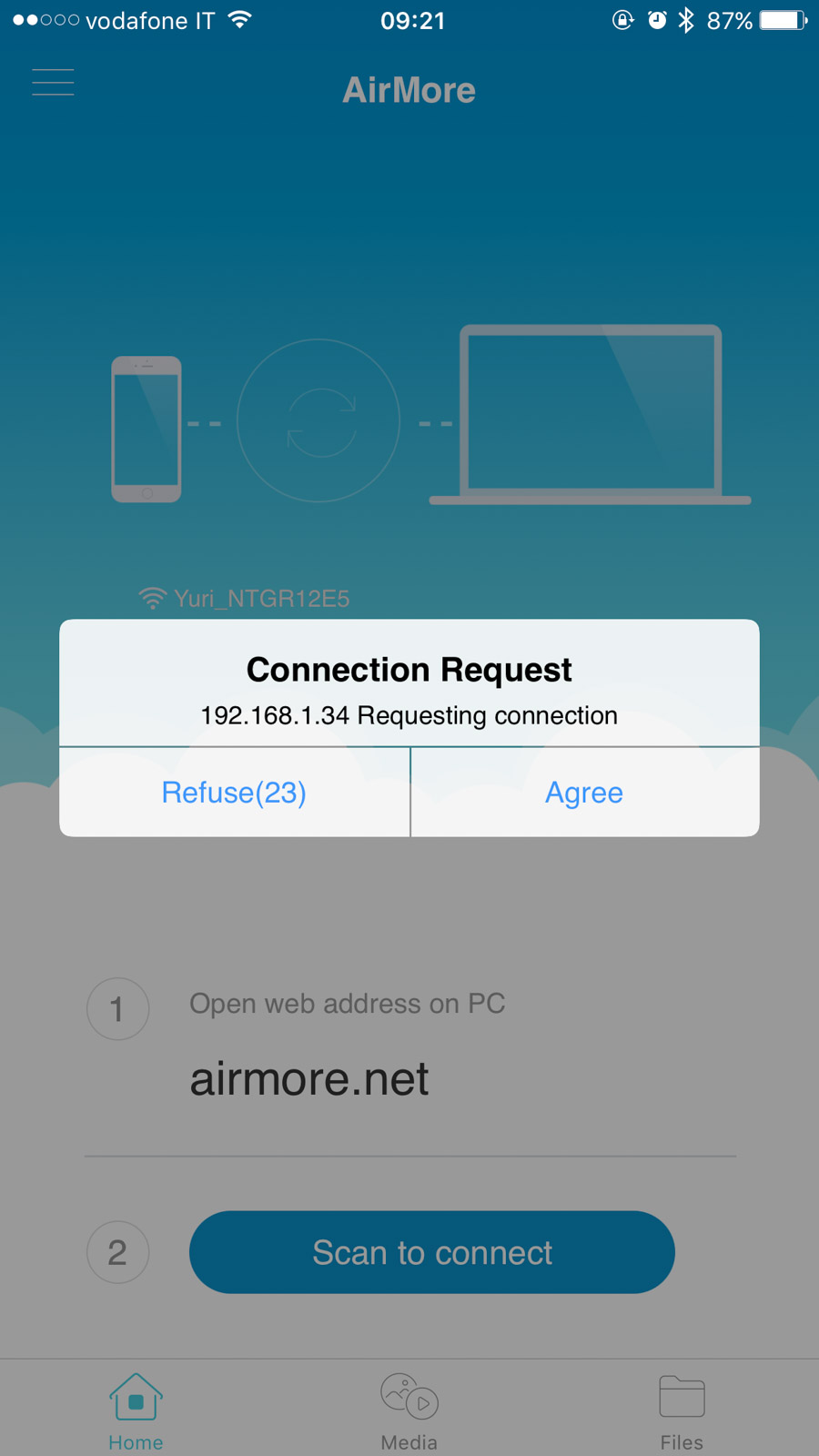Agree to the connection request
The width and height of the screenshot is (819, 1456).
point(584,793)
